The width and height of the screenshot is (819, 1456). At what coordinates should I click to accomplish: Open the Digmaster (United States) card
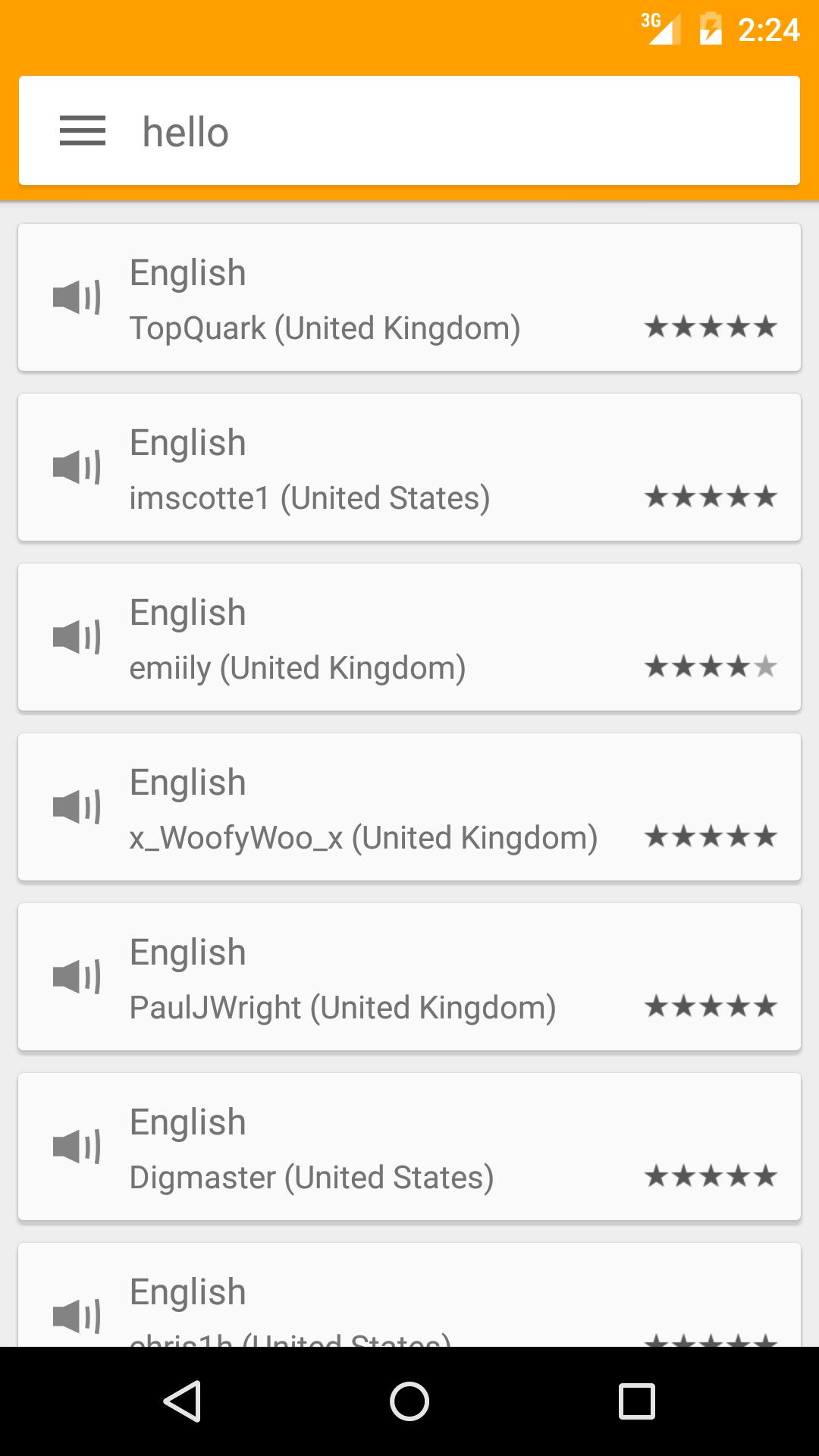point(409,1147)
